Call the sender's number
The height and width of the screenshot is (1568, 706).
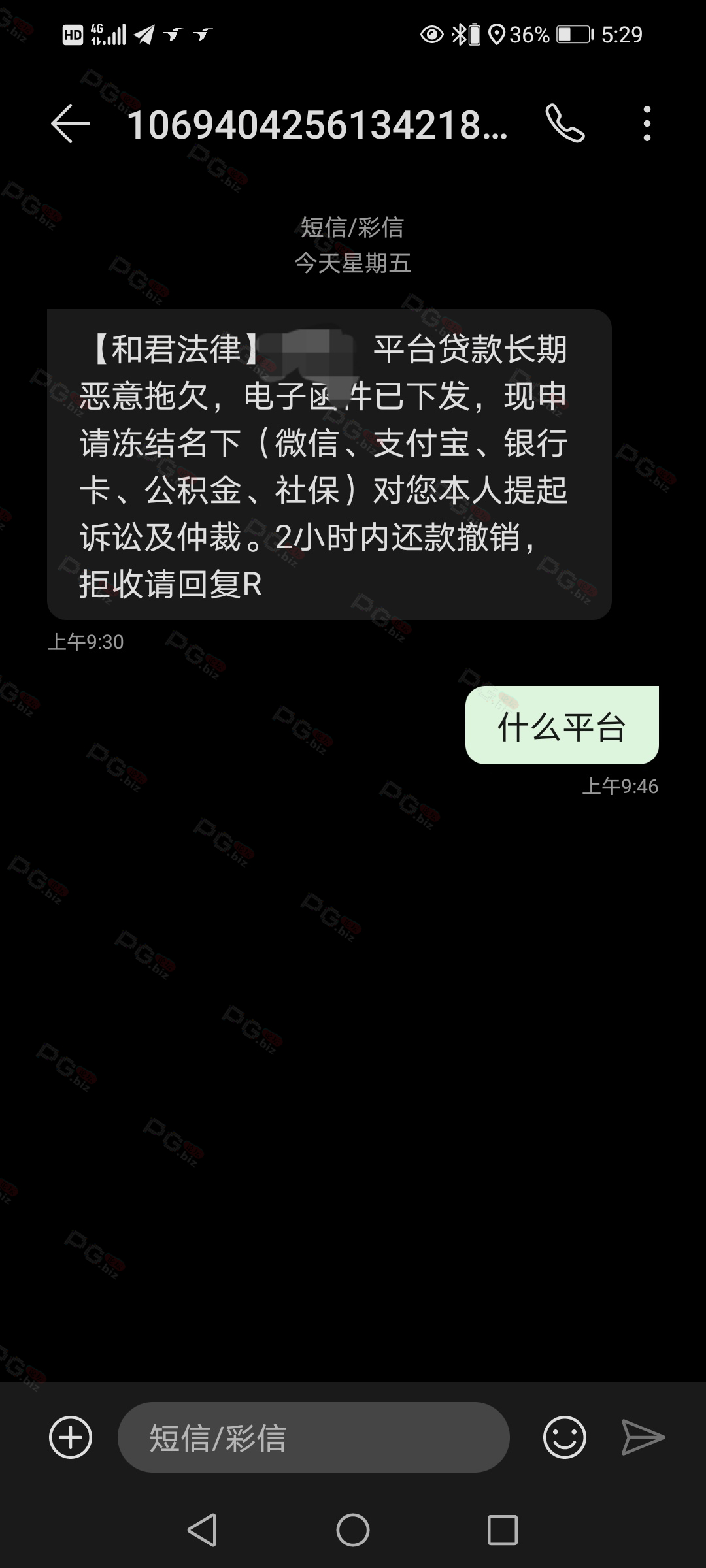coord(565,123)
